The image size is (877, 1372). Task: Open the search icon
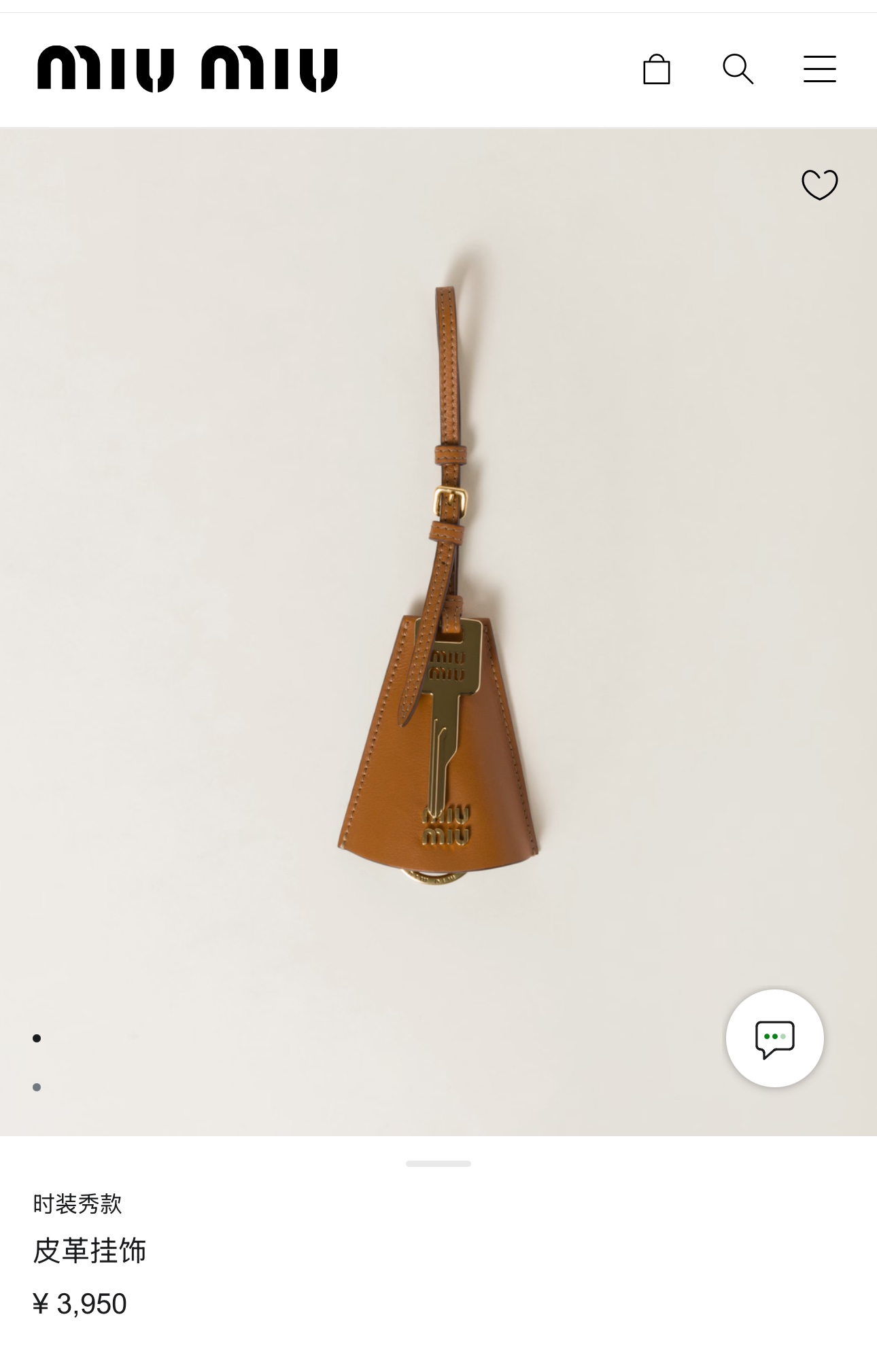pyautogui.click(x=738, y=69)
